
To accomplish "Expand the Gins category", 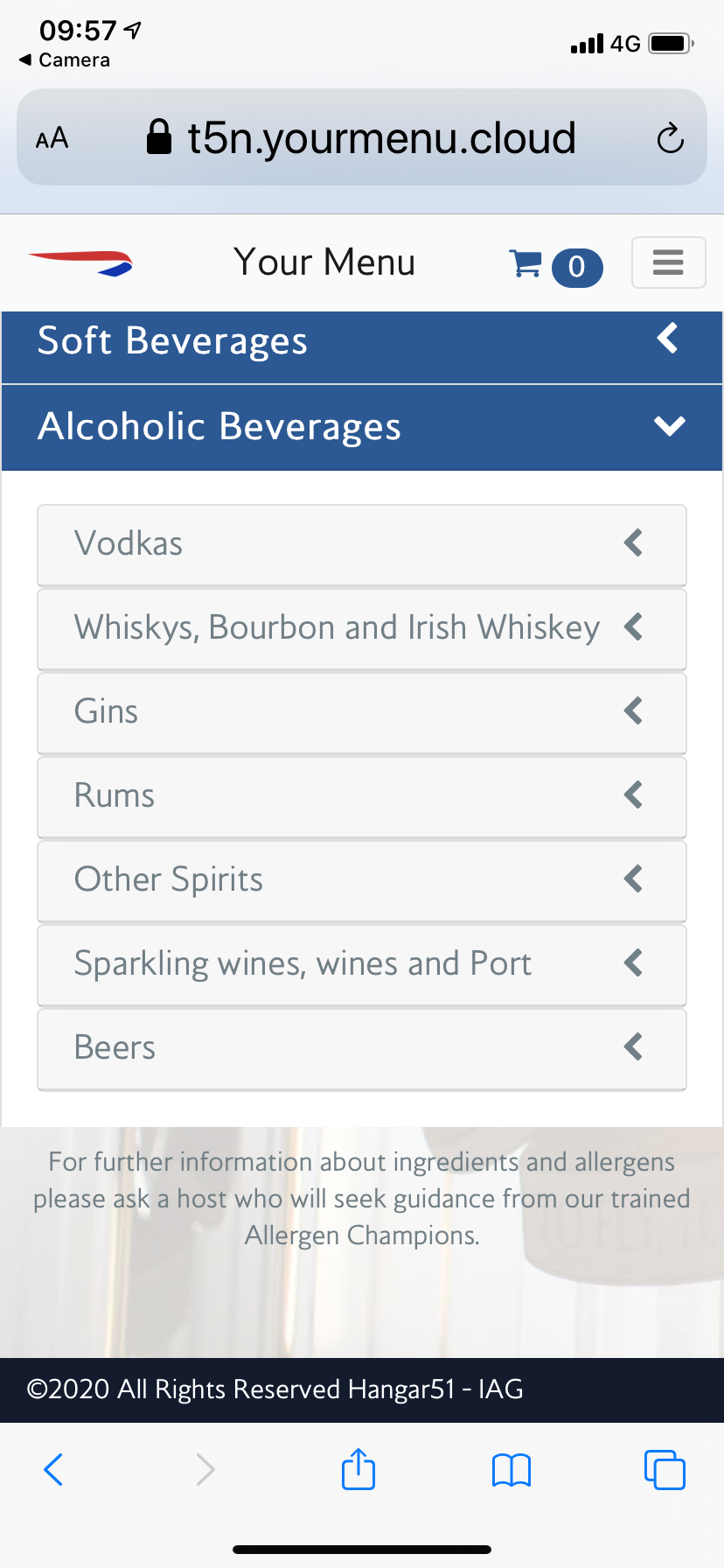I will tap(362, 712).
